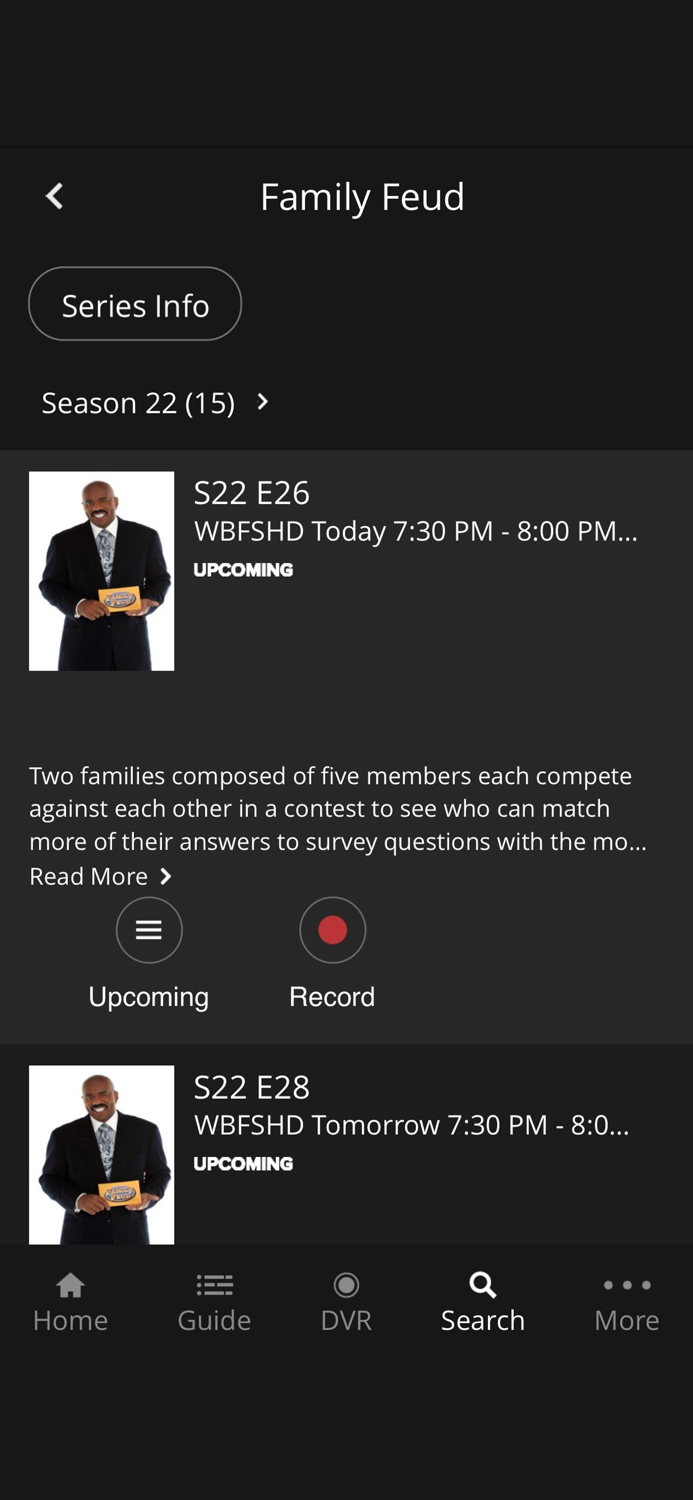Open the S22 E26 episode poster
The height and width of the screenshot is (1500, 693).
101,571
